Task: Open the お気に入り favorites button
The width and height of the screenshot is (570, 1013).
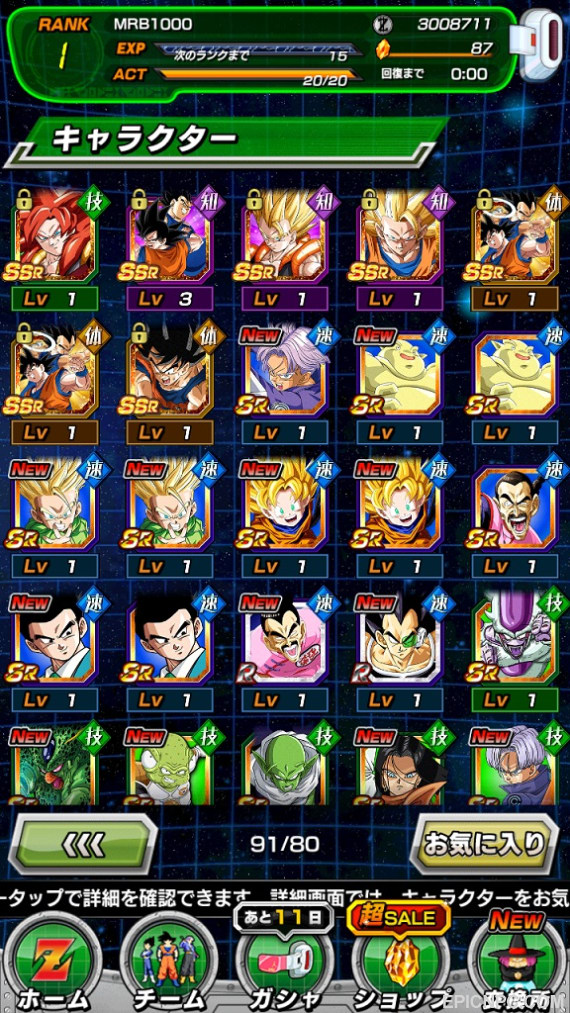Action: [485, 844]
